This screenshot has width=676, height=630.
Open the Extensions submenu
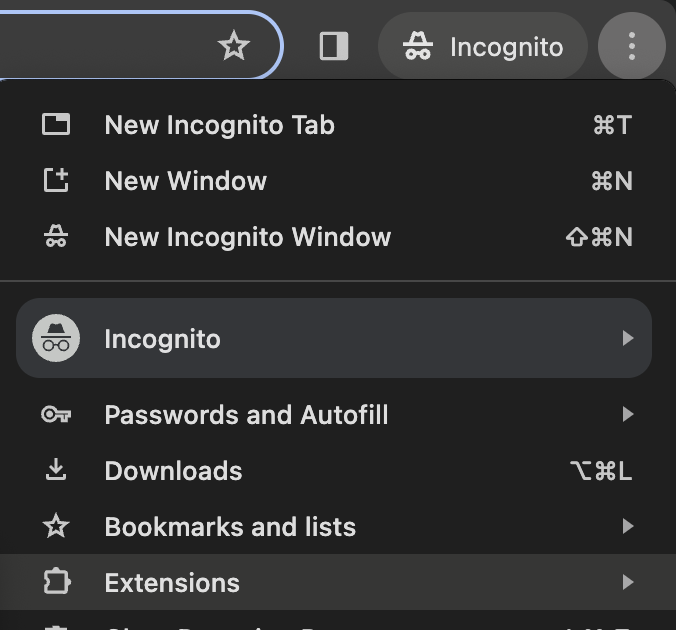[172, 583]
